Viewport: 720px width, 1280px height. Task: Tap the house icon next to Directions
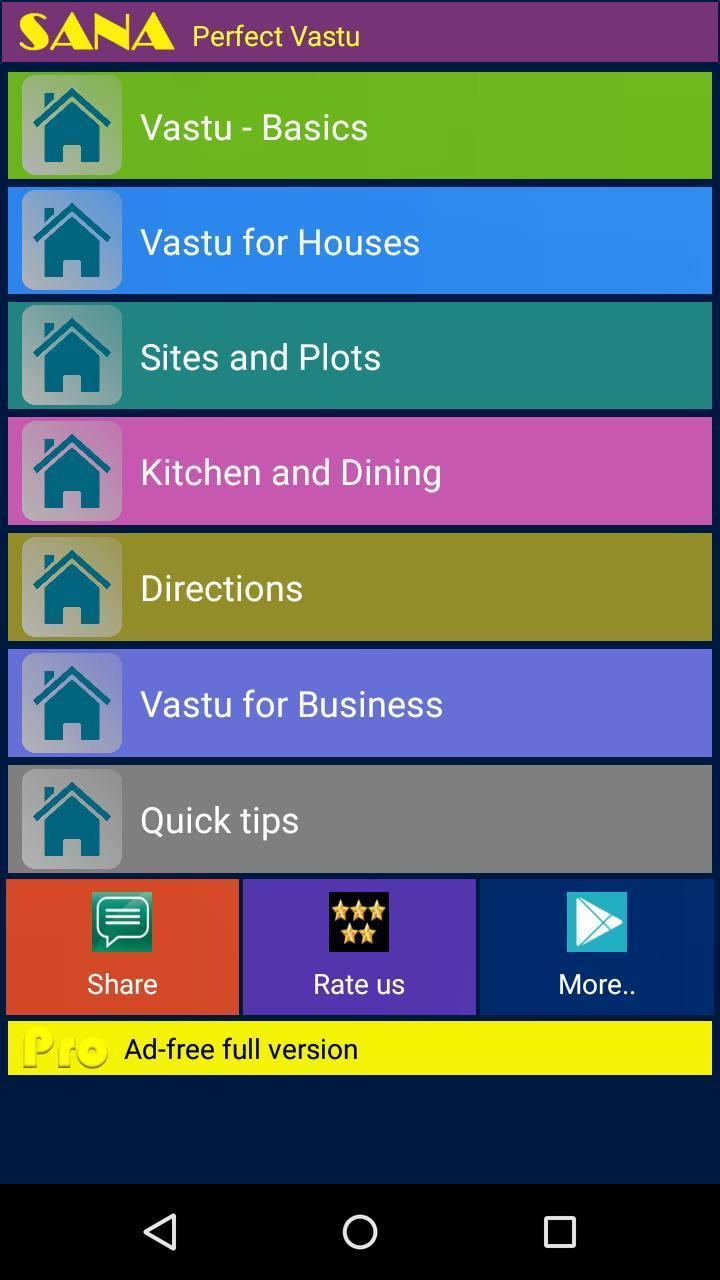(x=71, y=587)
